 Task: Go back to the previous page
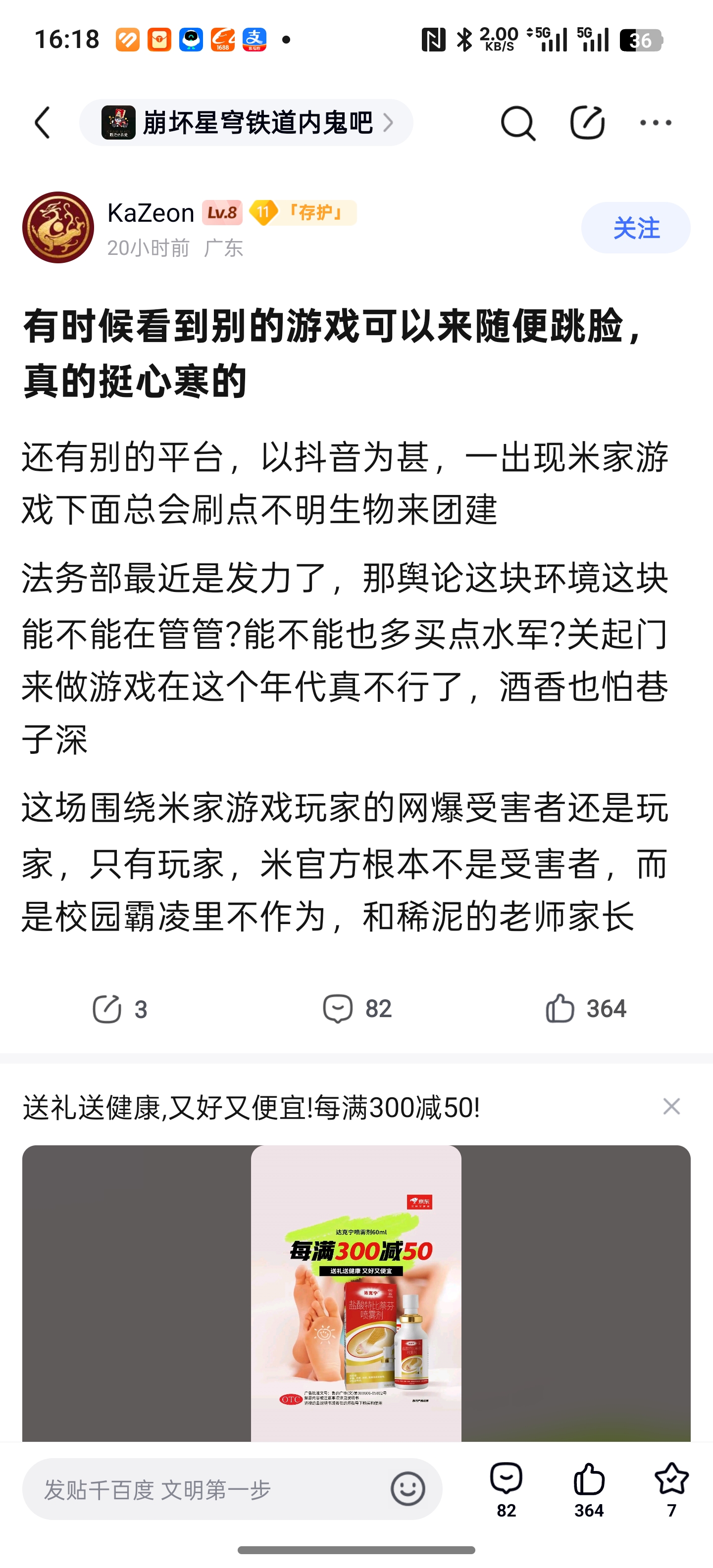(43, 123)
